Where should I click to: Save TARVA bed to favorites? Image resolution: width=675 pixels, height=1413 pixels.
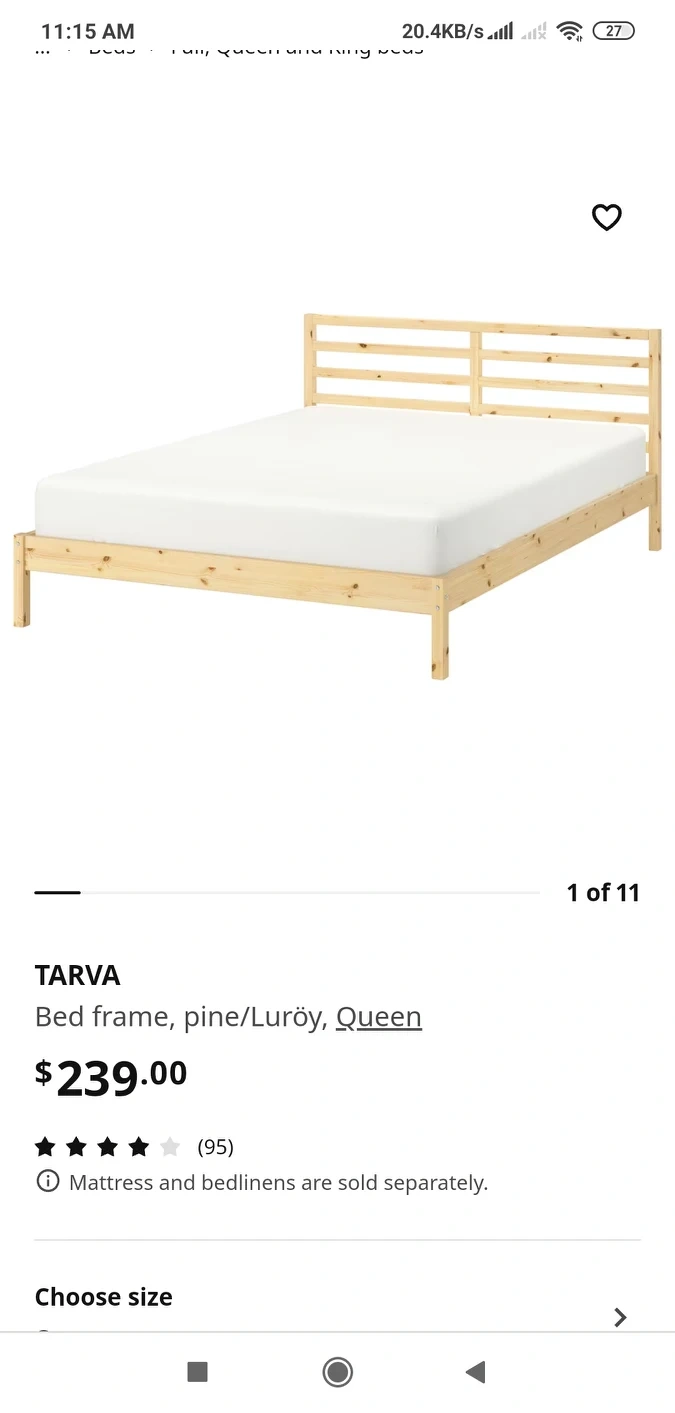(x=606, y=217)
